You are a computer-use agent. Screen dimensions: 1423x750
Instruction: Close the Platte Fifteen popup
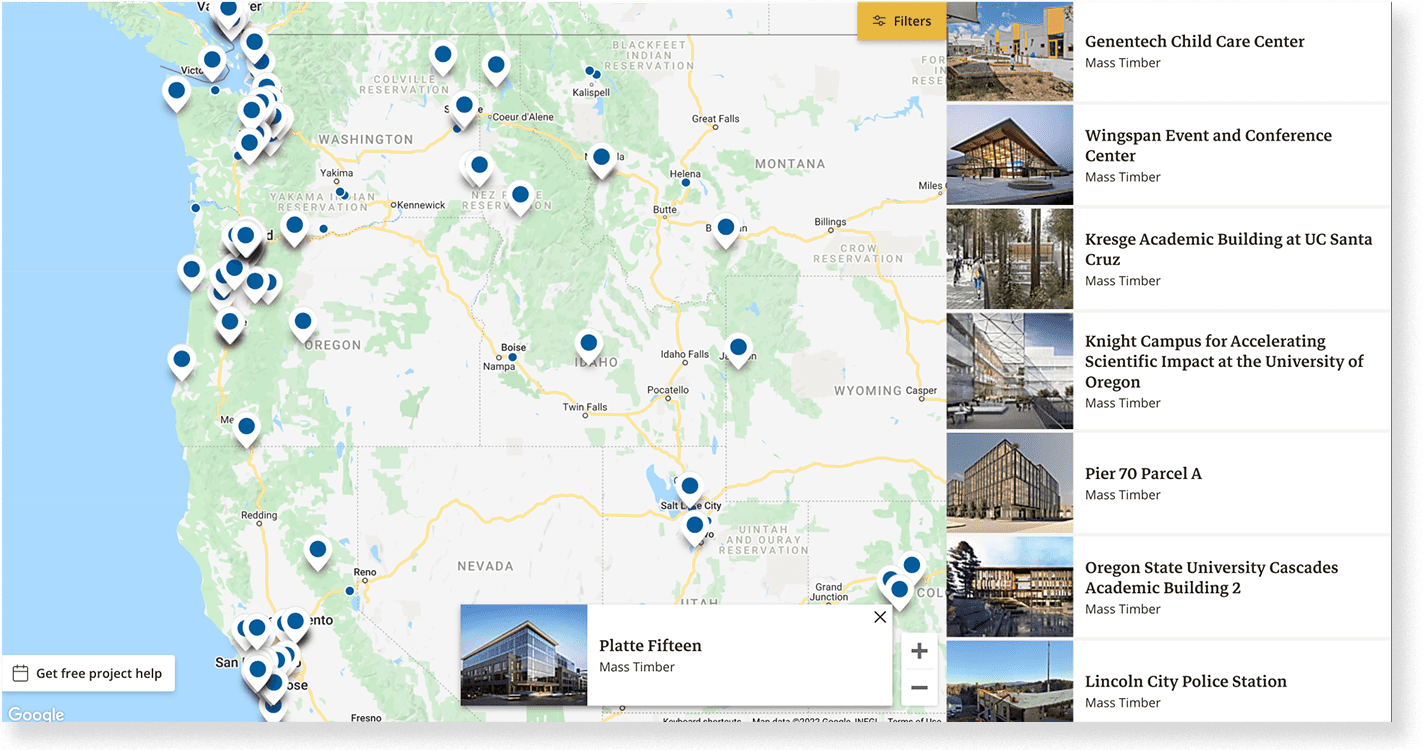tap(880, 617)
